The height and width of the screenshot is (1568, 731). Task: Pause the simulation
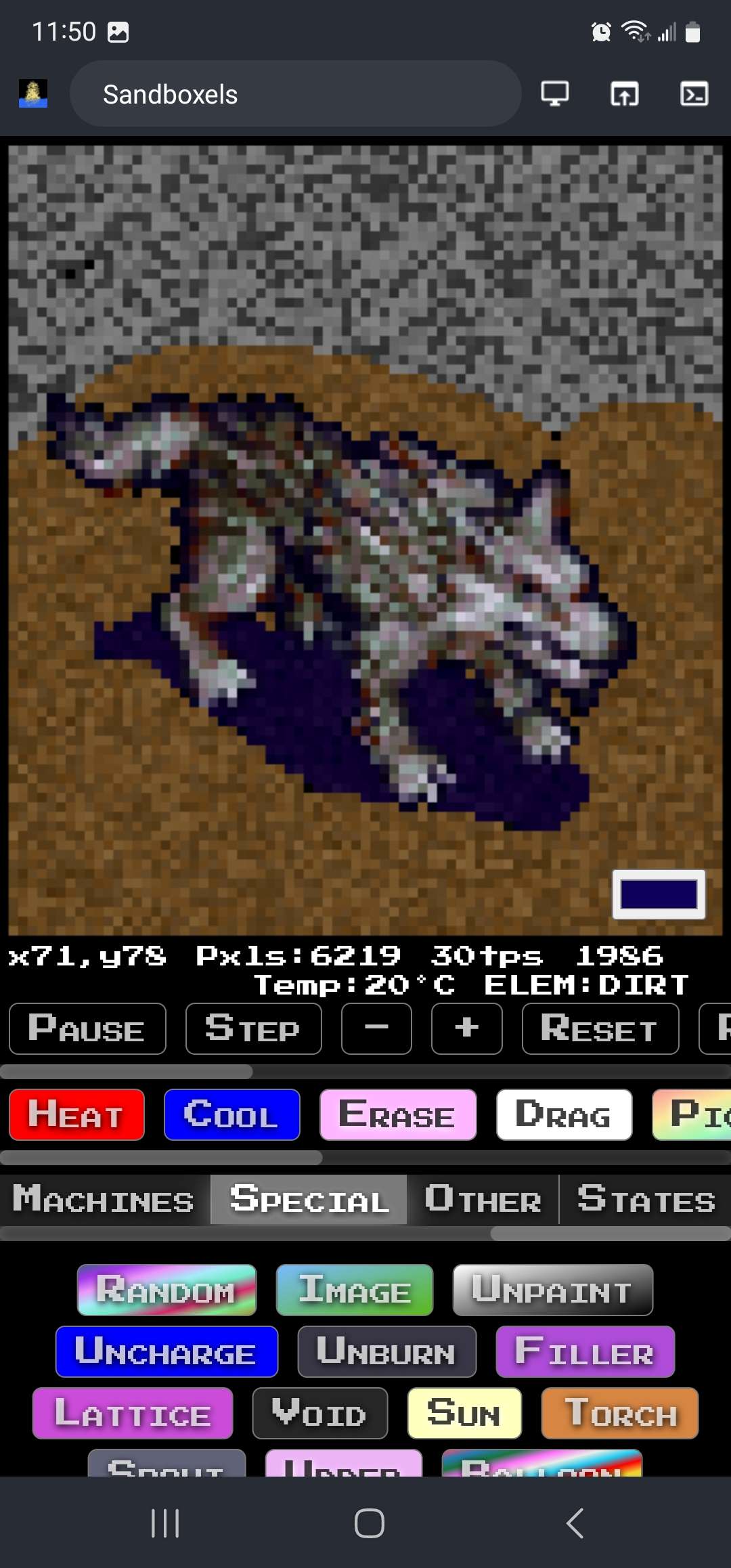click(x=87, y=1029)
